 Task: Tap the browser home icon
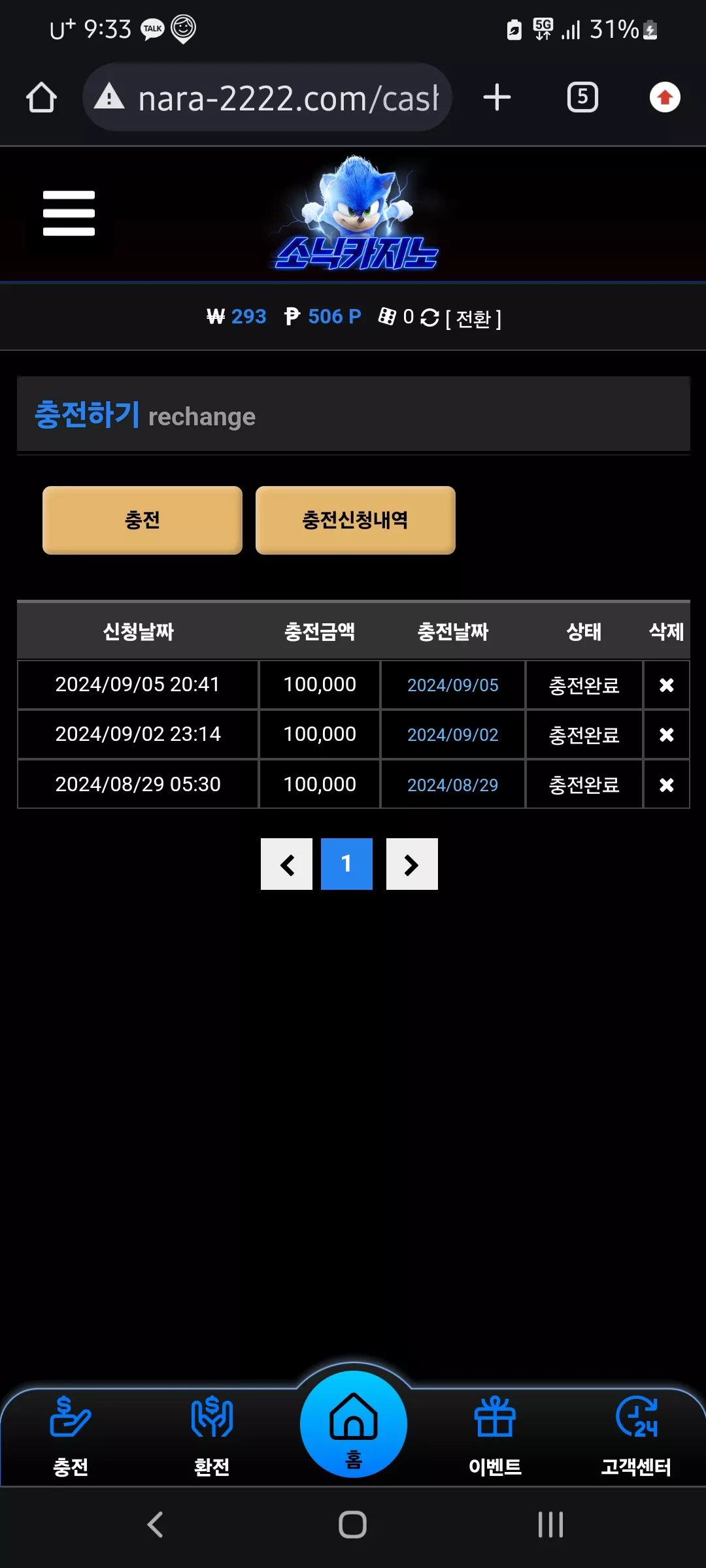tap(41, 97)
